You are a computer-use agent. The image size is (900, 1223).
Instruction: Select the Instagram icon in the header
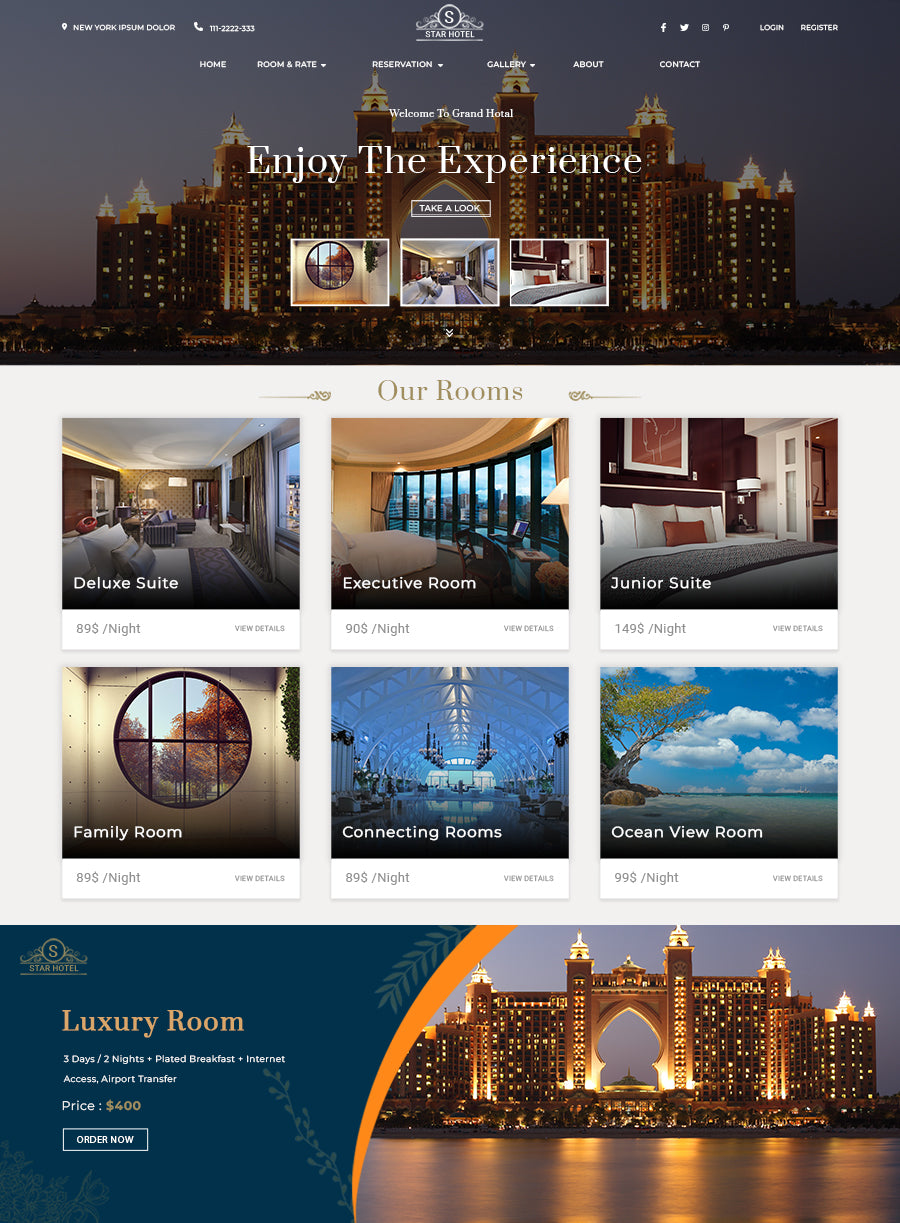(x=705, y=27)
